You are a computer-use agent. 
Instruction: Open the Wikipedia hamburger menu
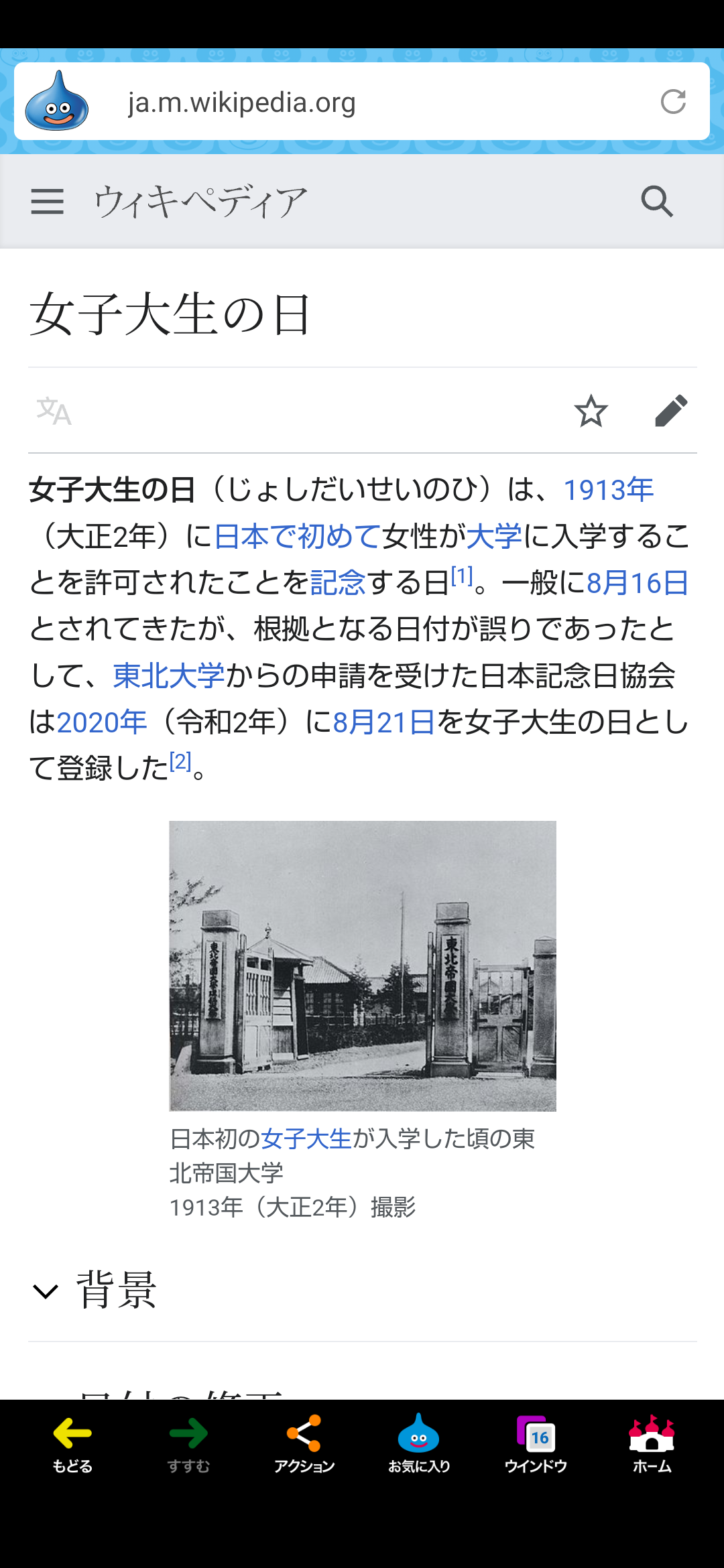coord(47,201)
